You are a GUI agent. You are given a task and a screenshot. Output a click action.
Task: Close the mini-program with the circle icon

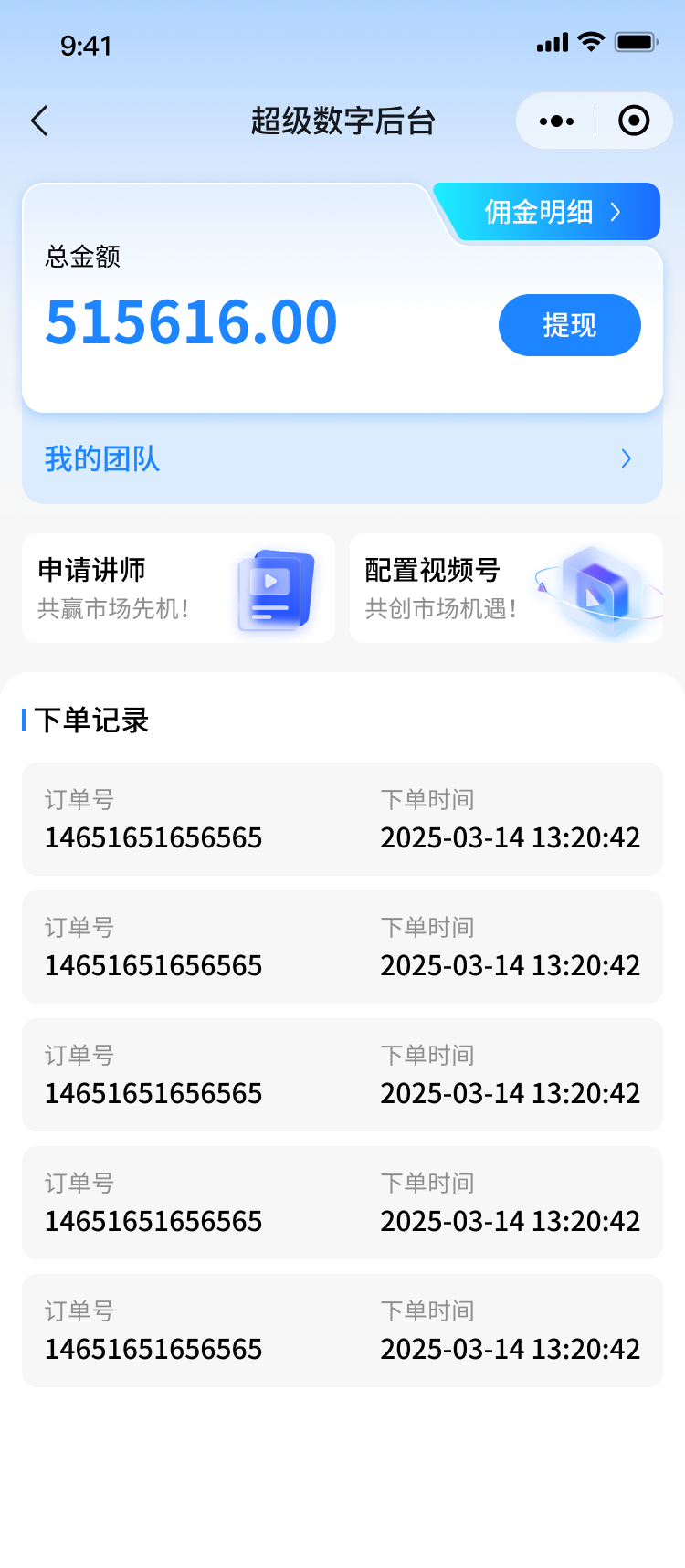click(x=634, y=121)
